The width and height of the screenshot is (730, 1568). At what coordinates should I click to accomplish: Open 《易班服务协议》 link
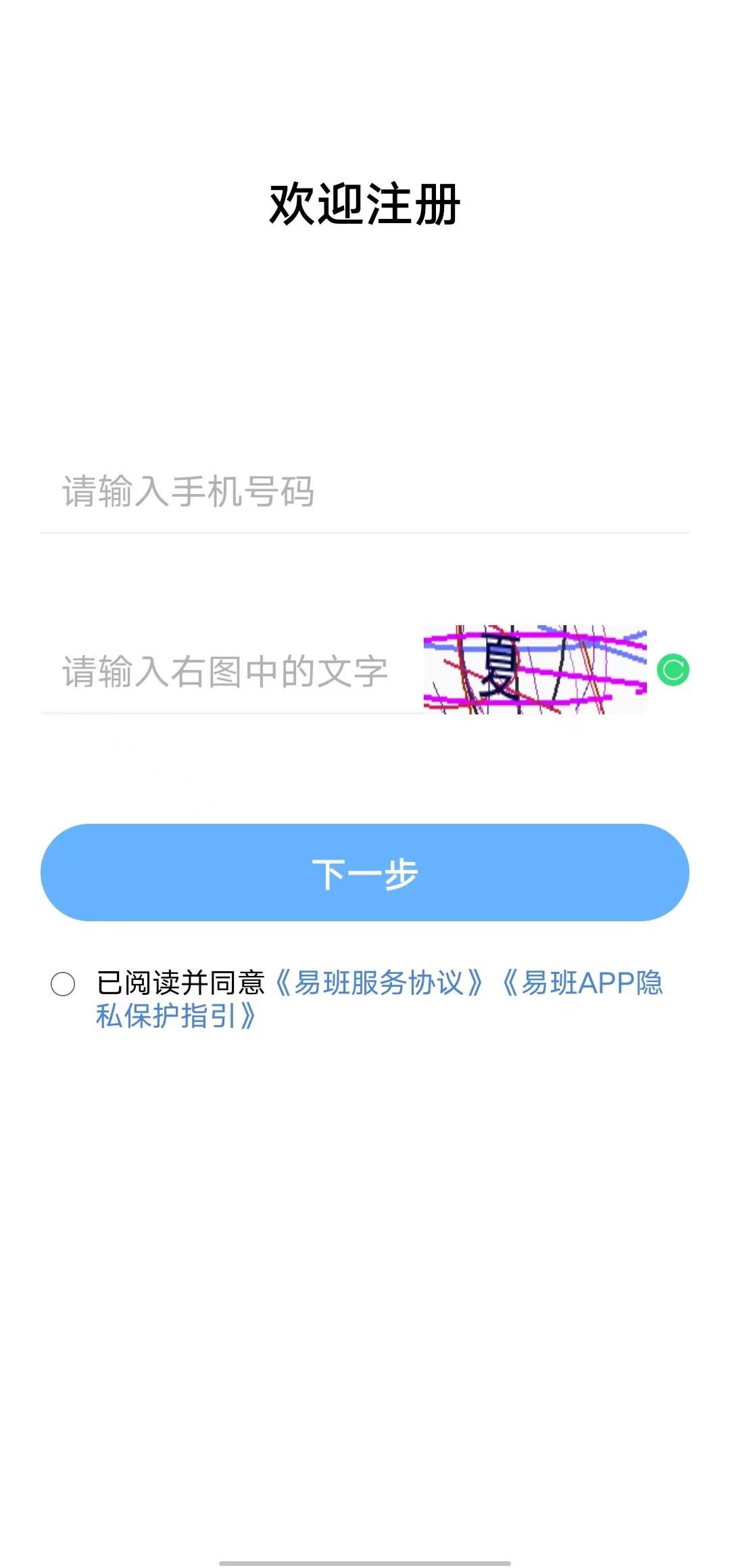click(x=379, y=983)
